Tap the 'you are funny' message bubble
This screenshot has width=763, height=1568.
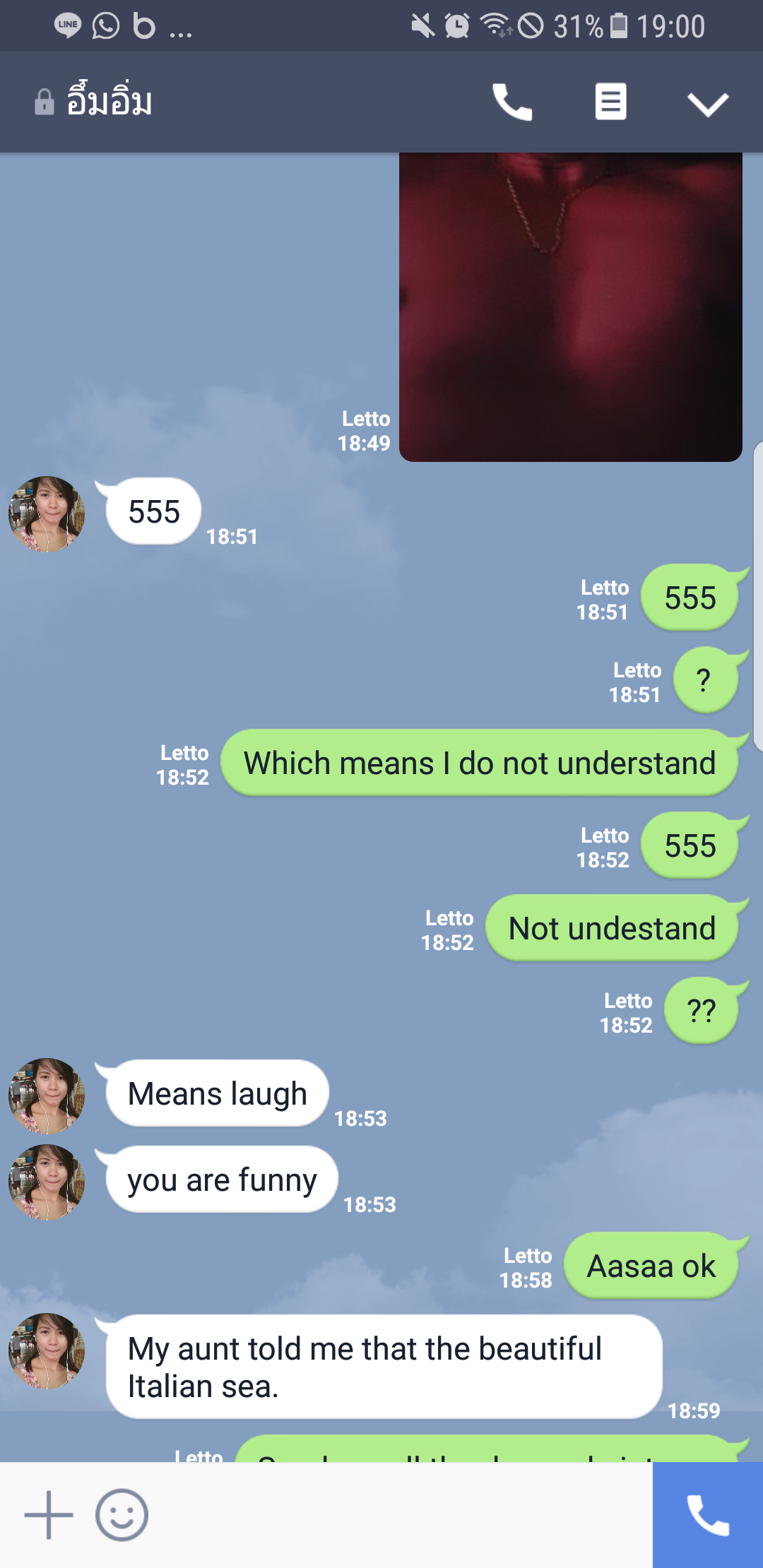click(x=221, y=1179)
